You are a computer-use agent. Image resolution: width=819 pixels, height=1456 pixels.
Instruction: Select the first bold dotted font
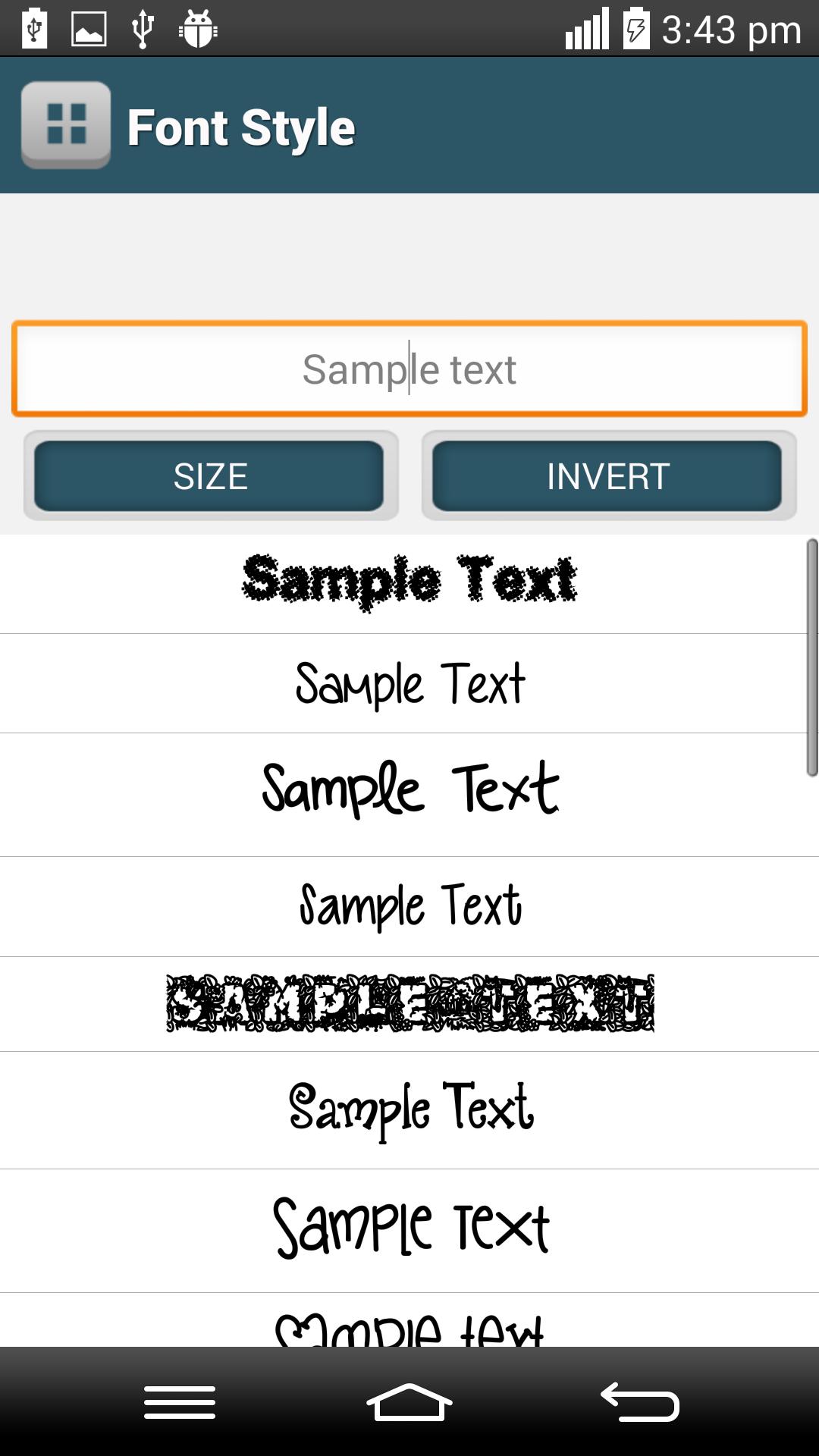click(409, 582)
